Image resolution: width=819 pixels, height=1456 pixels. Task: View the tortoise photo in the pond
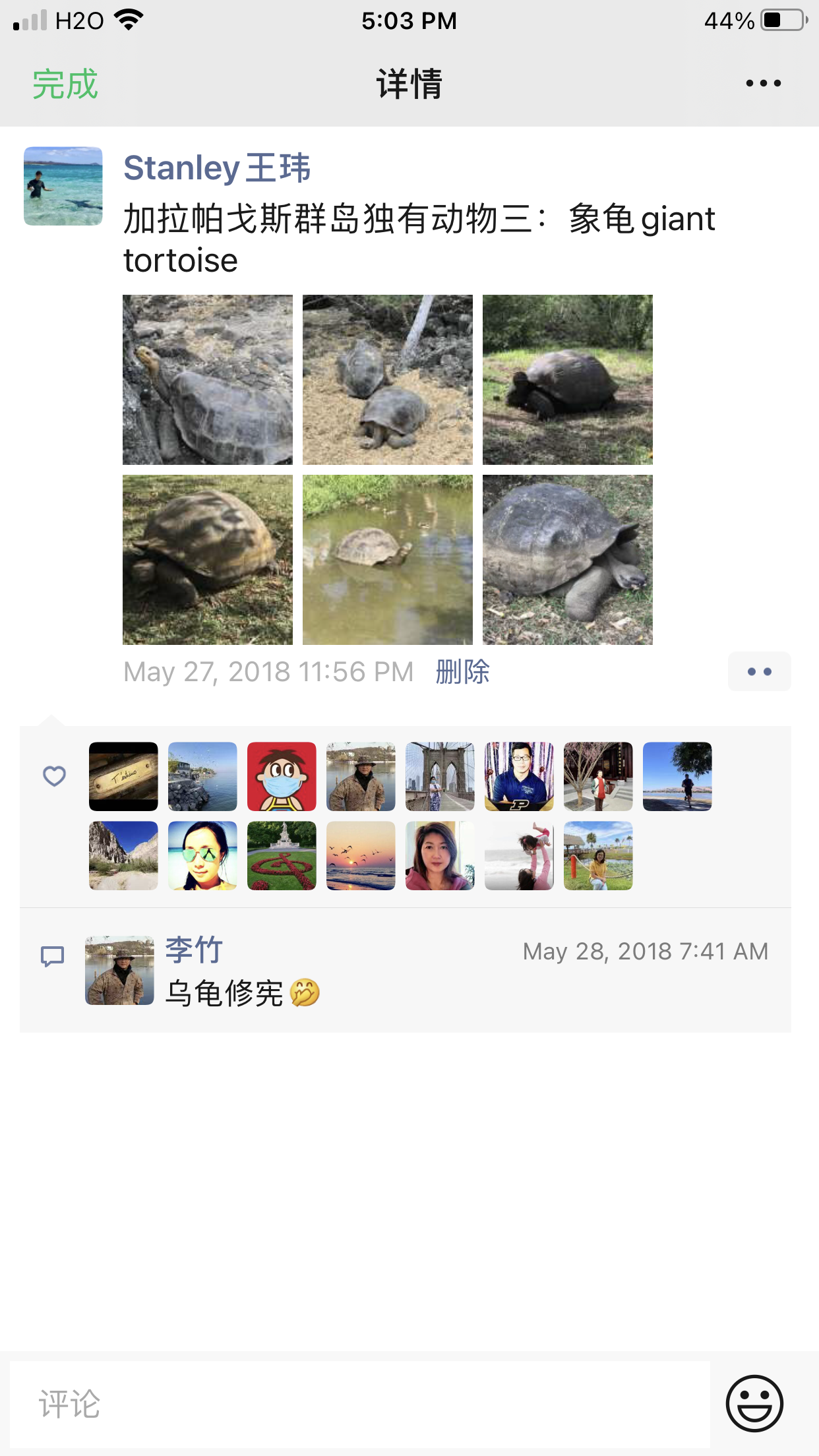388,560
